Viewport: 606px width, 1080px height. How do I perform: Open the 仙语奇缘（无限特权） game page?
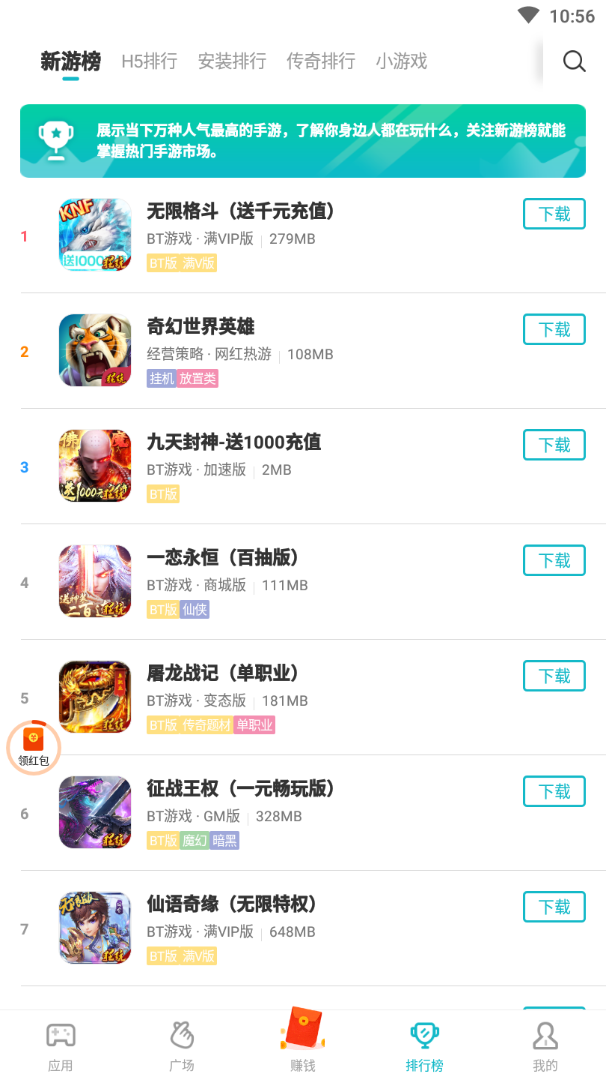(x=232, y=905)
